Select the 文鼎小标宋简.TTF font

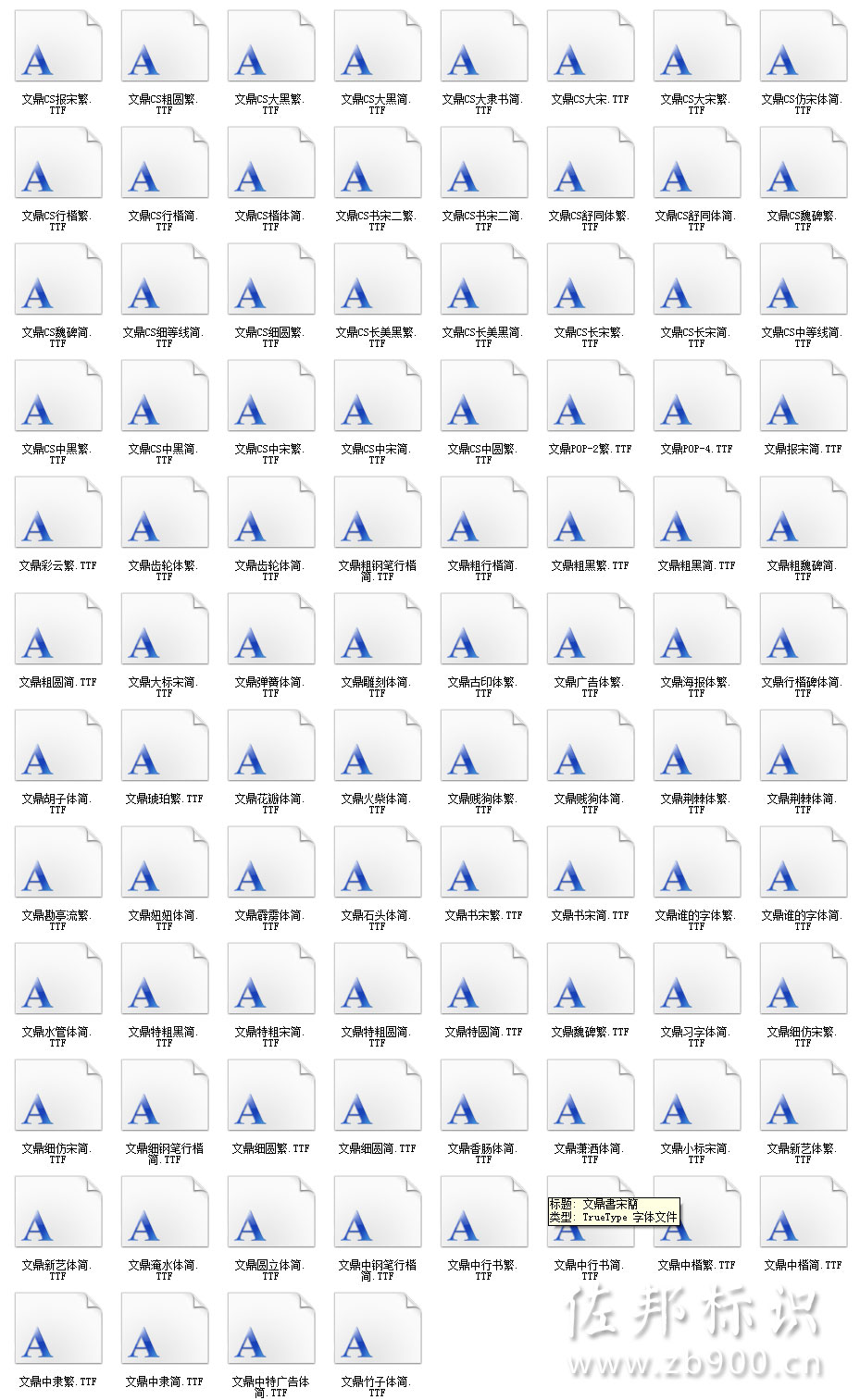point(695,1096)
